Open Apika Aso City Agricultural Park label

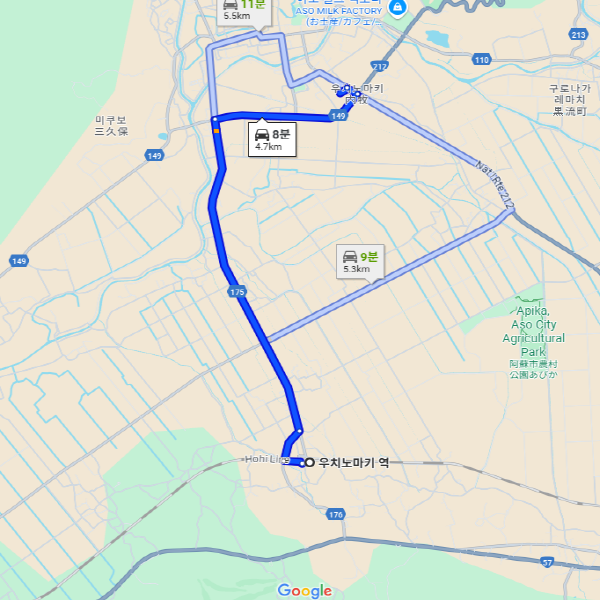tap(532, 332)
